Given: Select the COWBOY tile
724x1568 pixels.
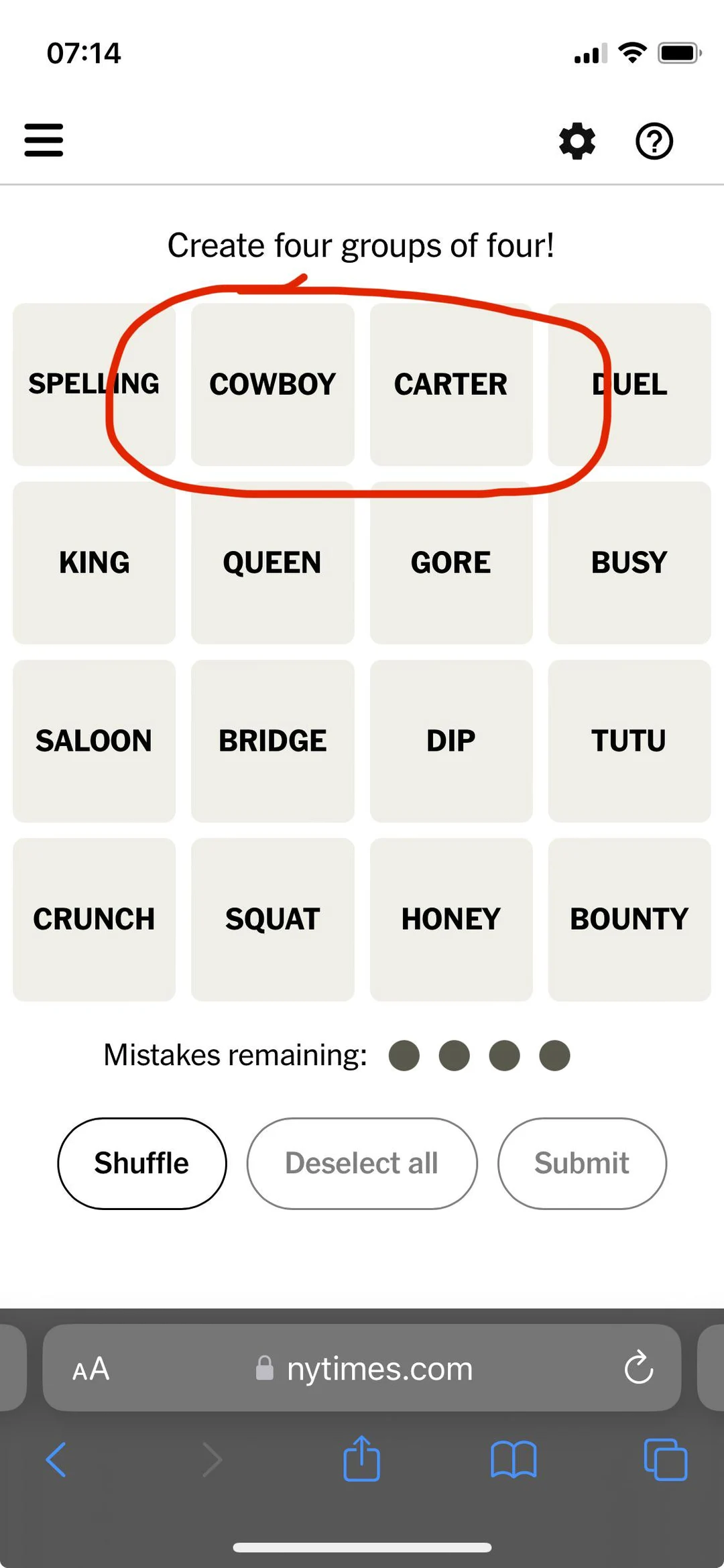Looking at the screenshot, I should pyautogui.click(x=272, y=384).
